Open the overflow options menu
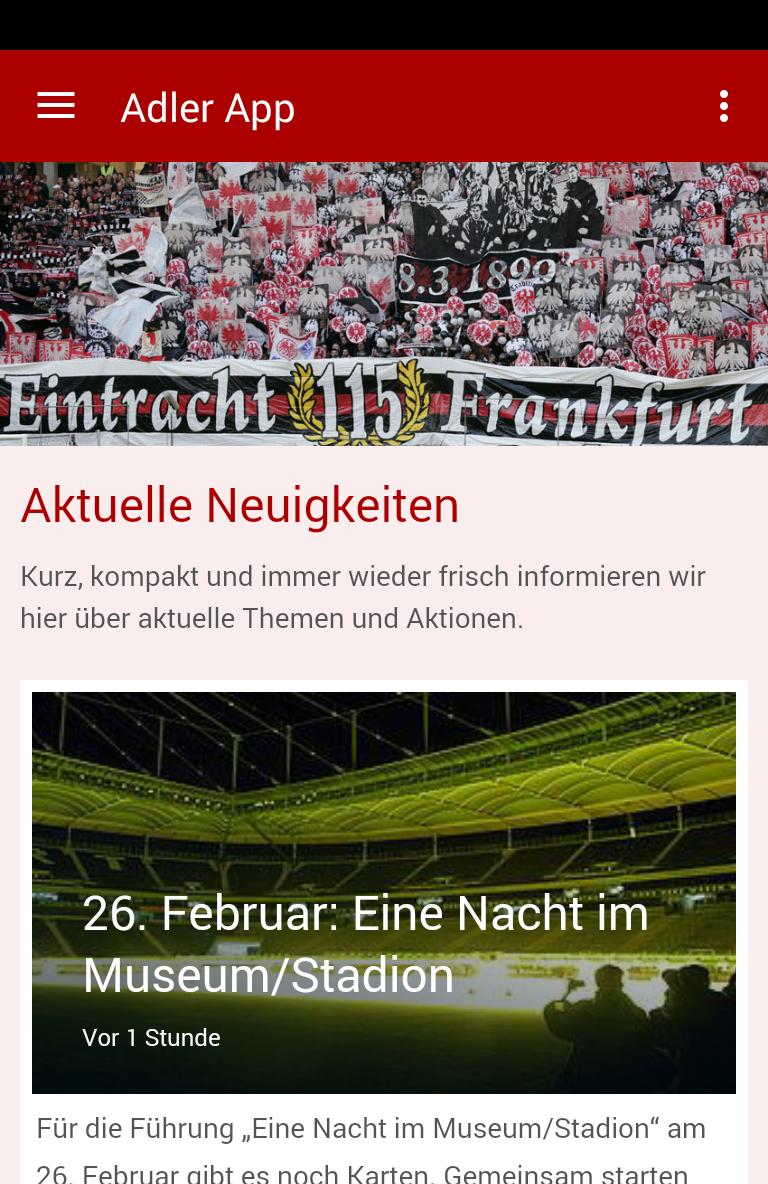The width and height of the screenshot is (768, 1184). point(723,106)
